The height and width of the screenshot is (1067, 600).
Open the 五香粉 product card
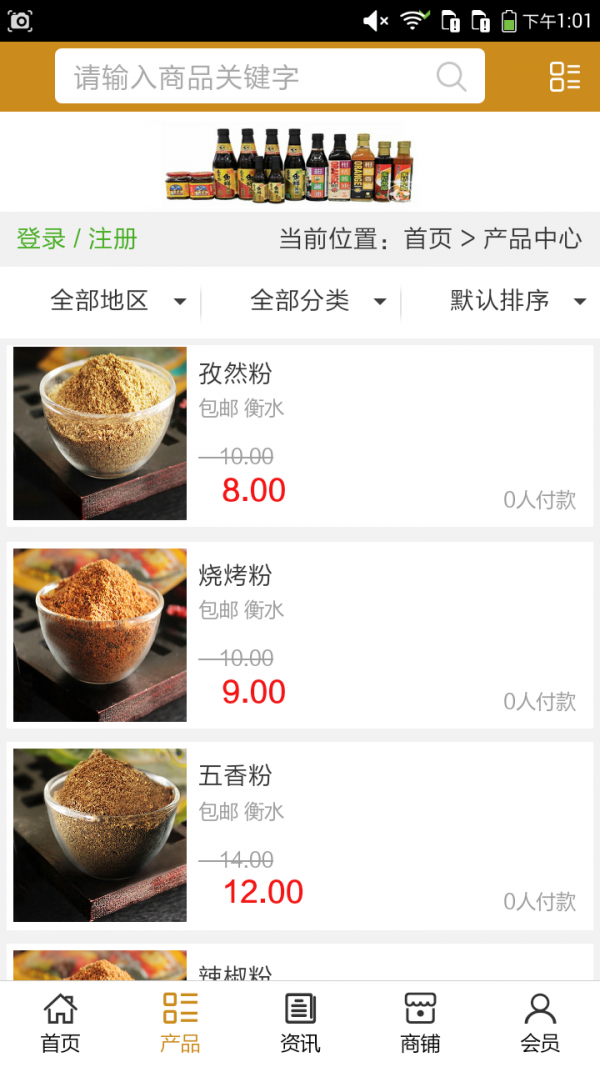[300, 836]
